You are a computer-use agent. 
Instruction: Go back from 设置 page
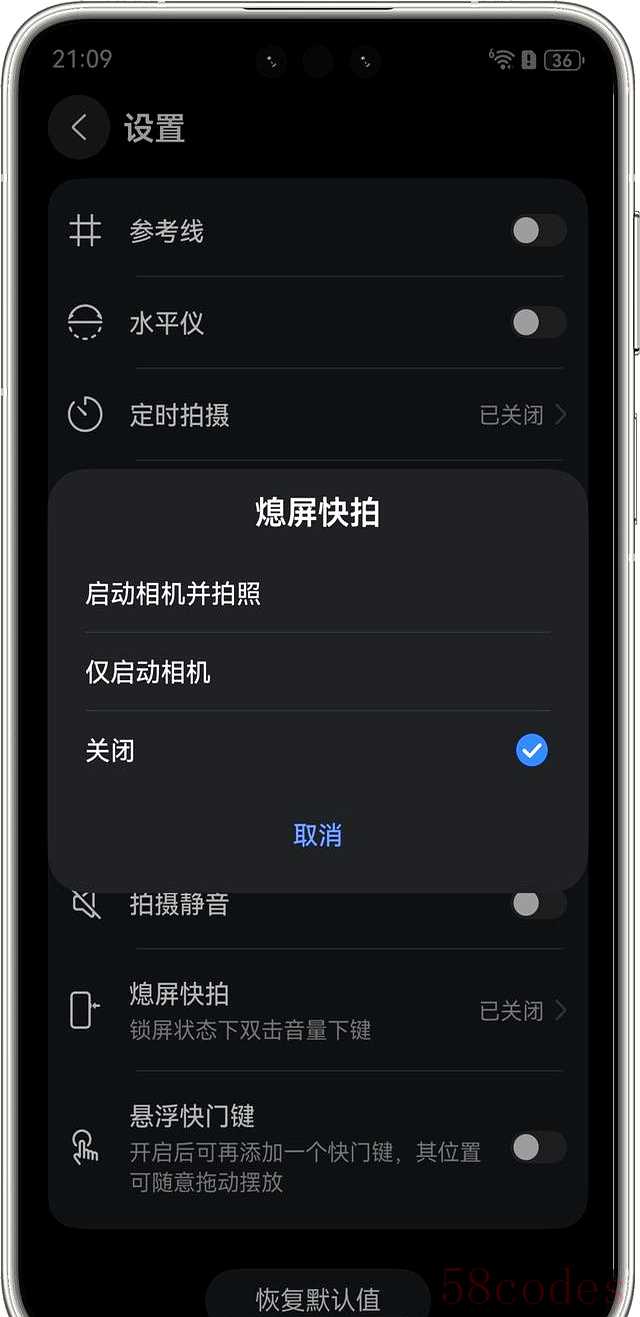pyautogui.click(x=78, y=128)
